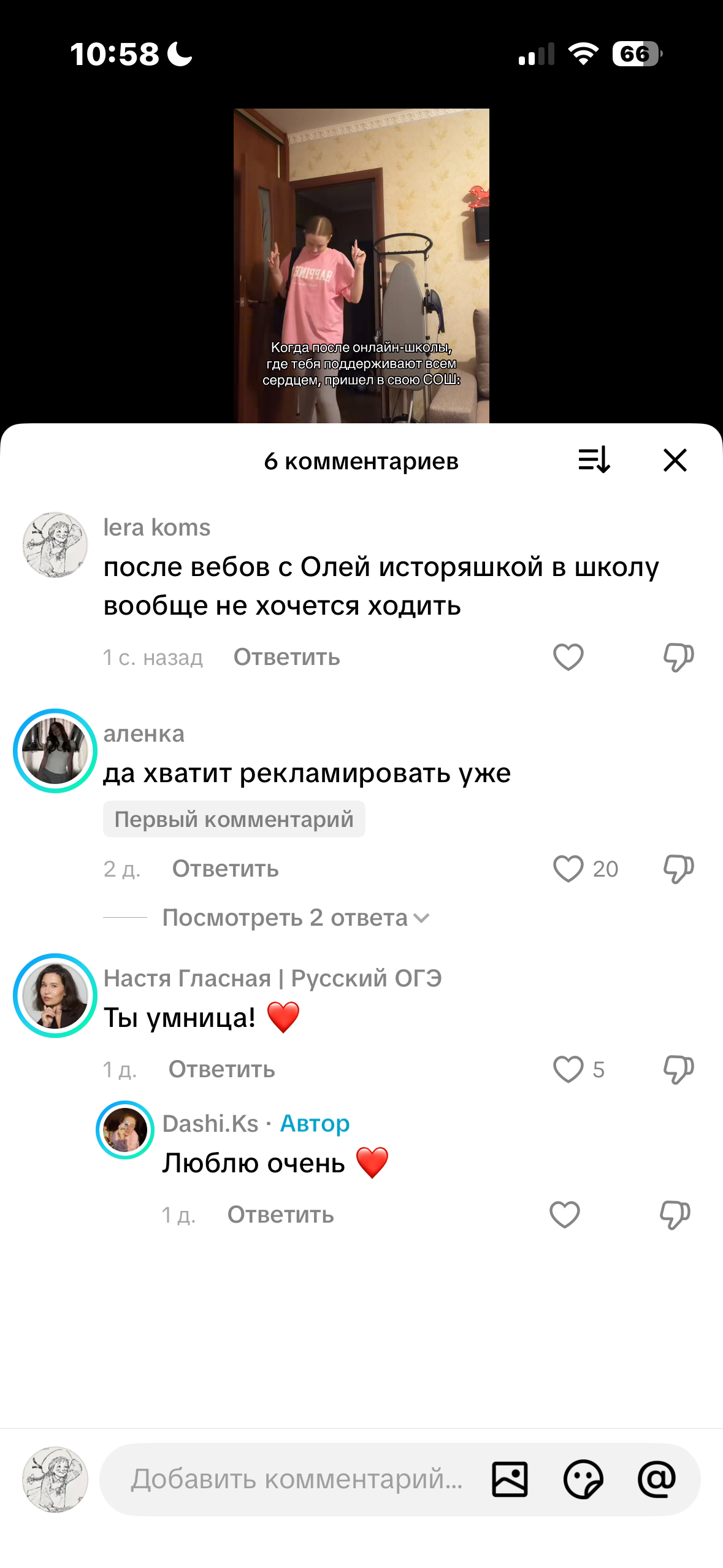Like аленка's comment
The image size is (723, 1568).
(568, 869)
